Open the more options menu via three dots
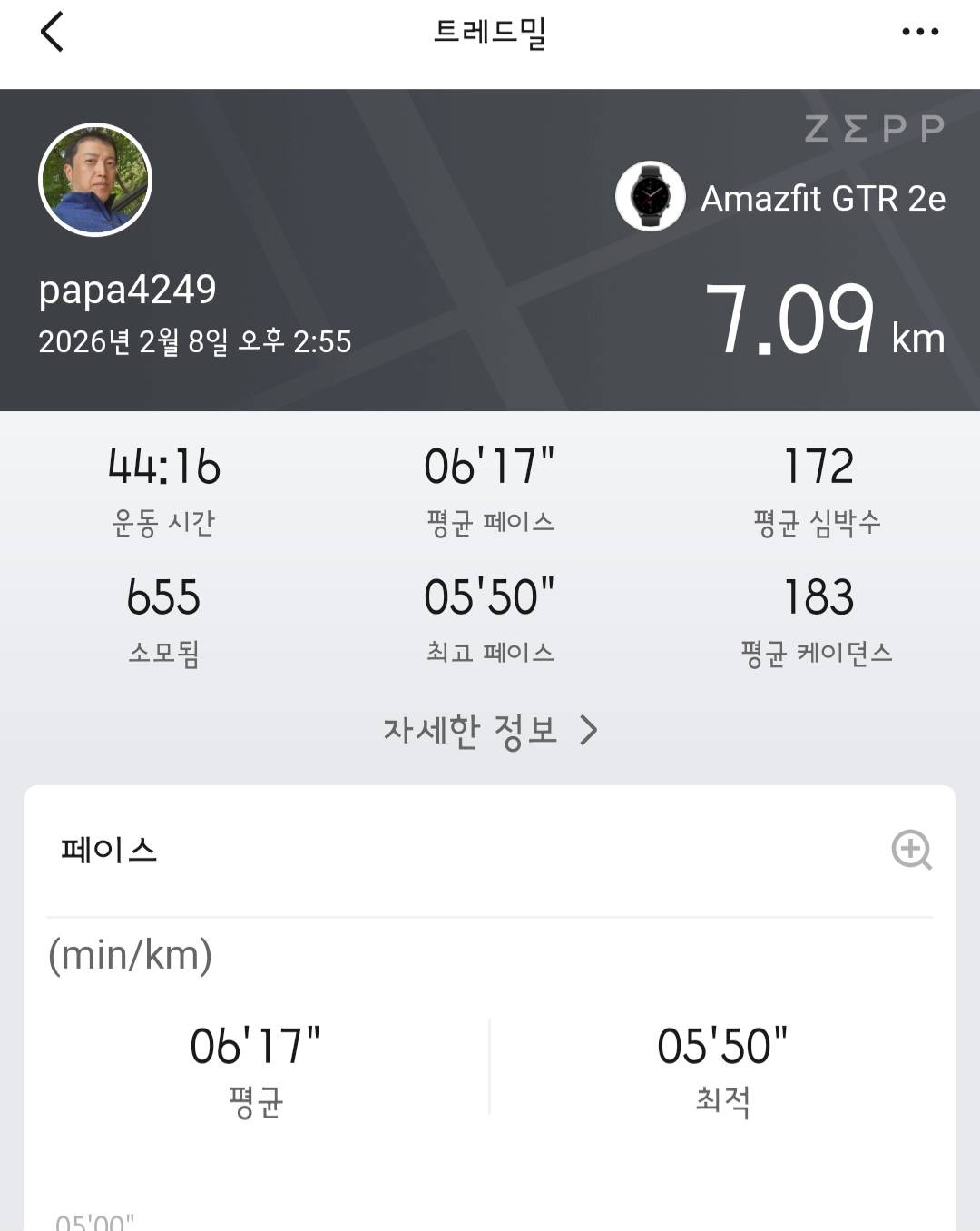The height and width of the screenshot is (1231, 980). [x=920, y=30]
